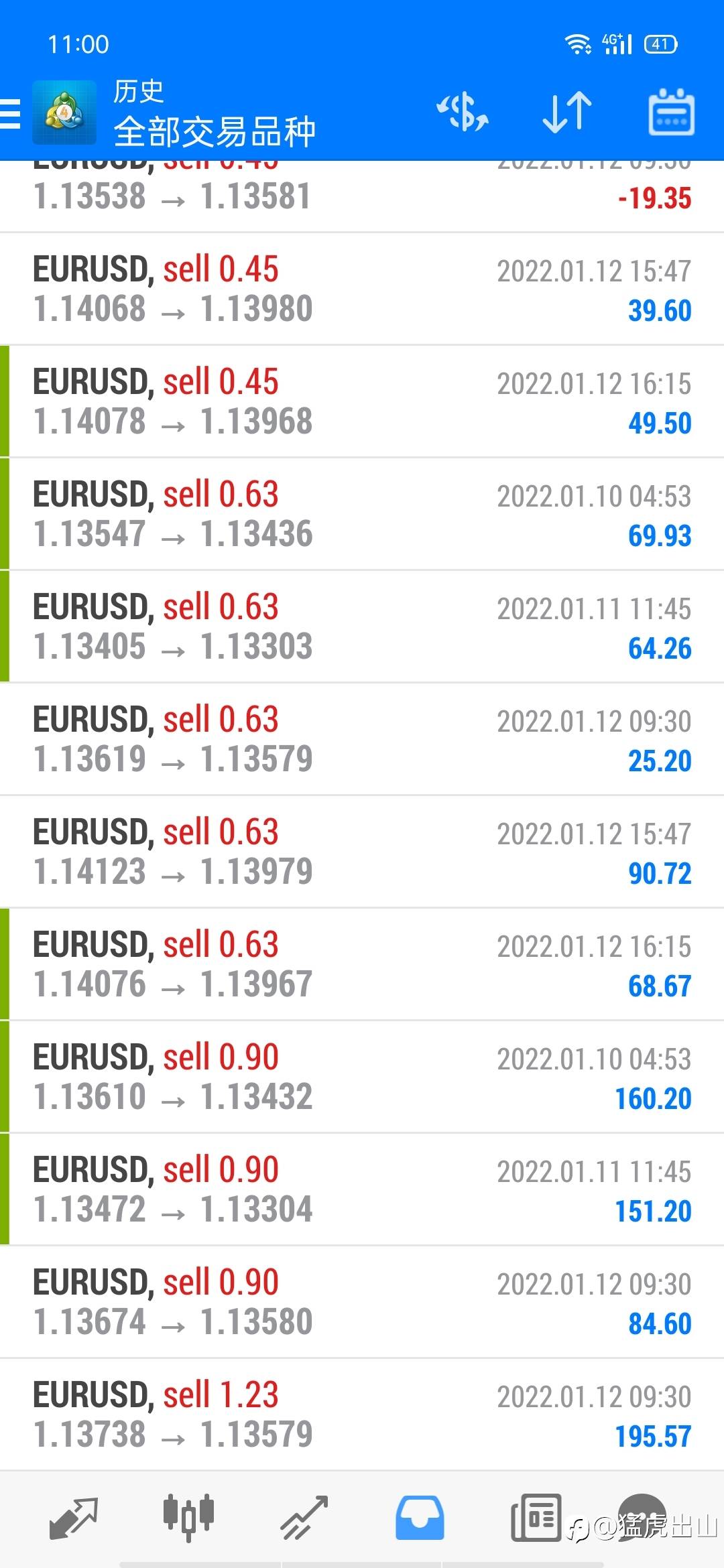Screen dimensions: 724x1568
Task: Expand the sell 0.90 trade with profit 160.20
Action: point(362,1077)
